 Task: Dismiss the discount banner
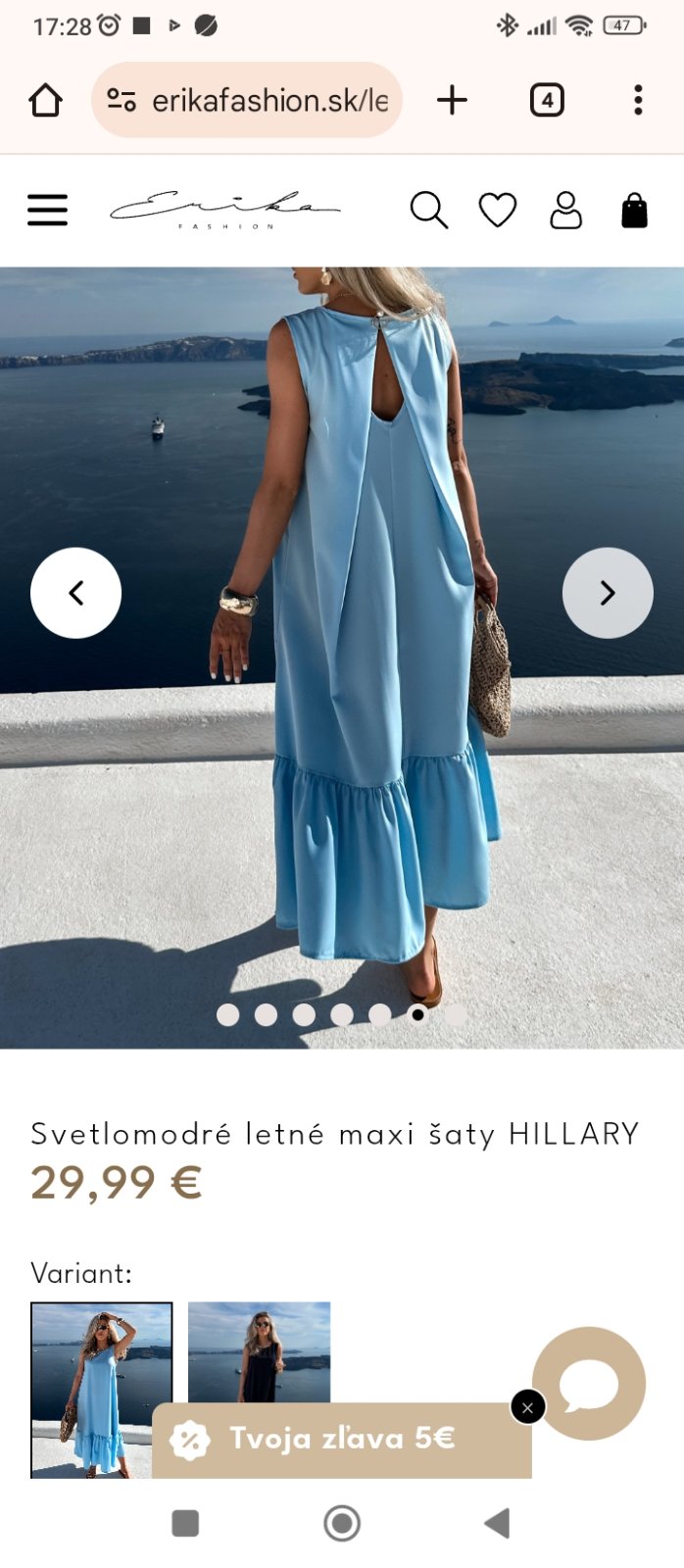(527, 1407)
